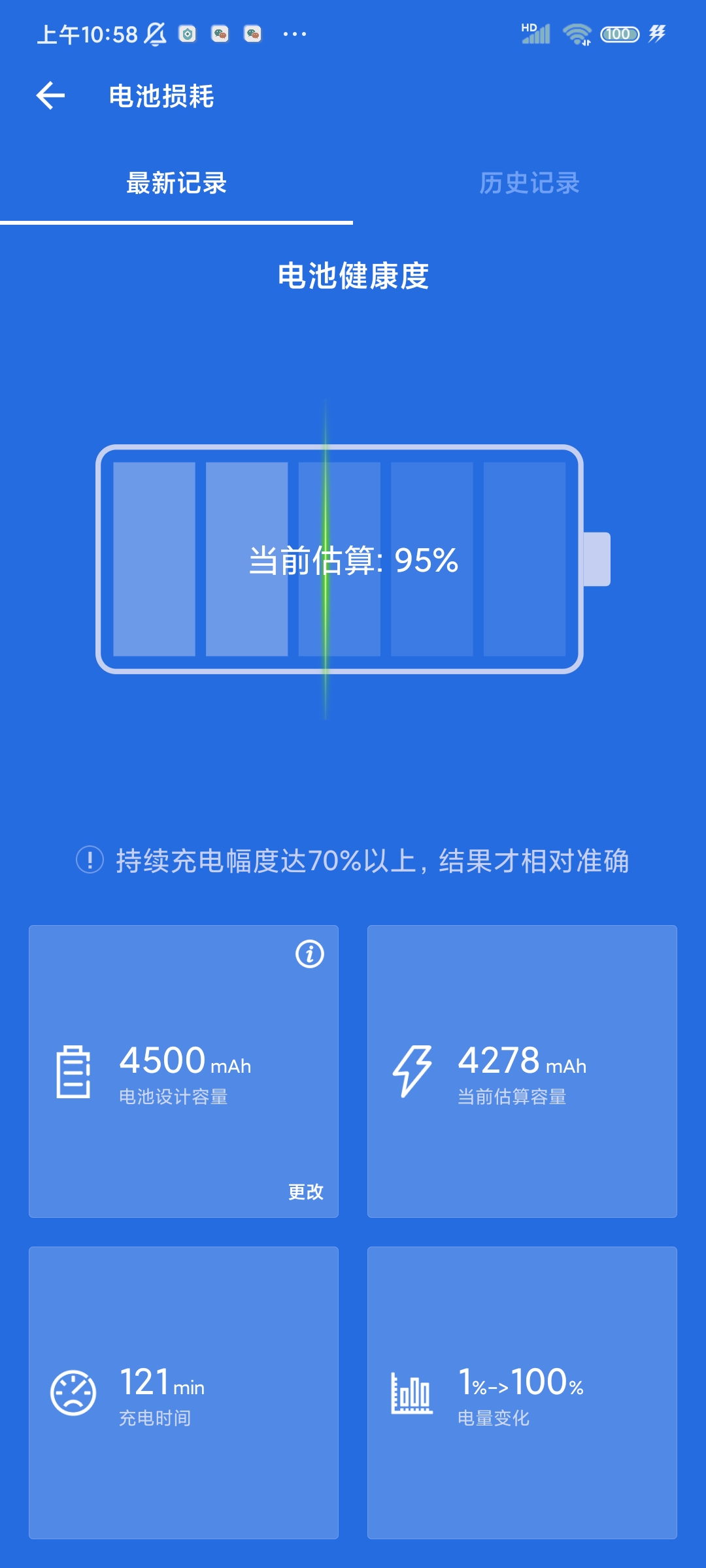The image size is (706, 1568).
Task: Open the info icon on the design capacity card
Action: click(x=310, y=954)
